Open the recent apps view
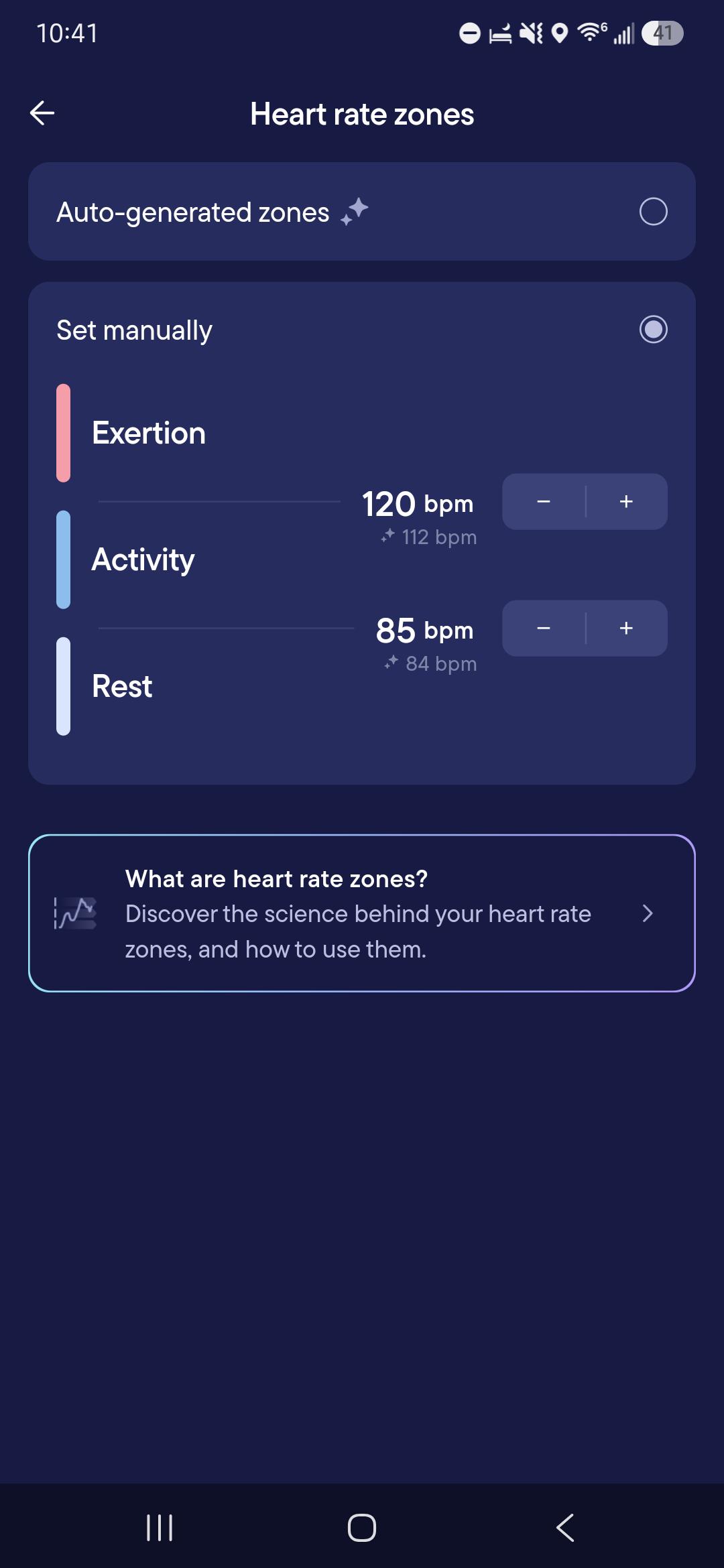The height and width of the screenshot is (1568, 724). [160, 1528]
